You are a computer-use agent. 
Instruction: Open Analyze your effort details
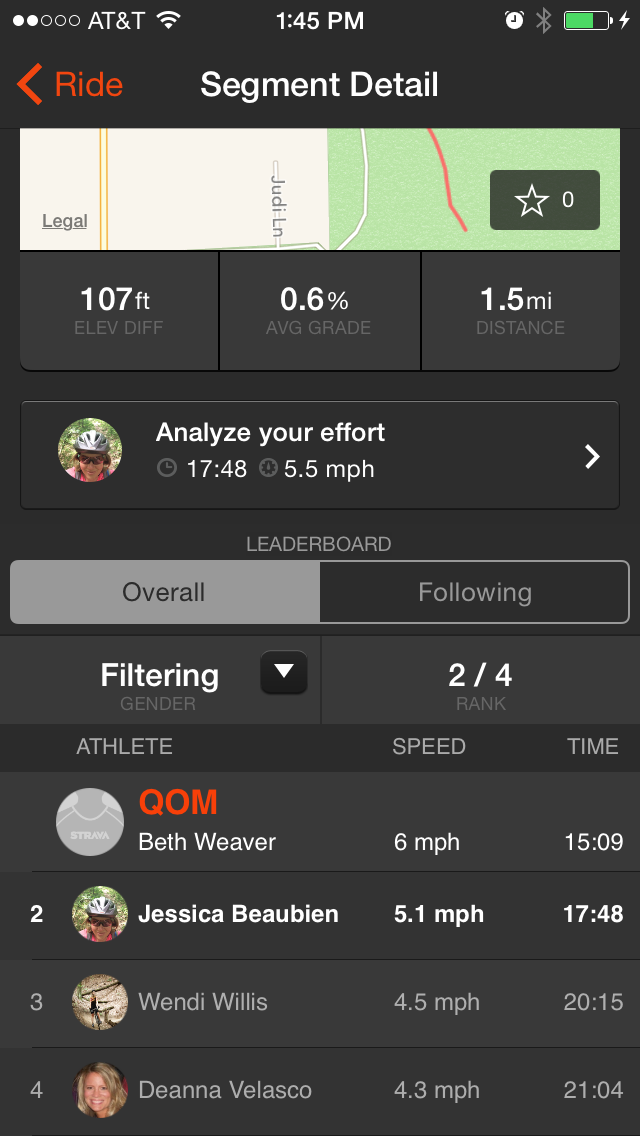coord(320,455)
